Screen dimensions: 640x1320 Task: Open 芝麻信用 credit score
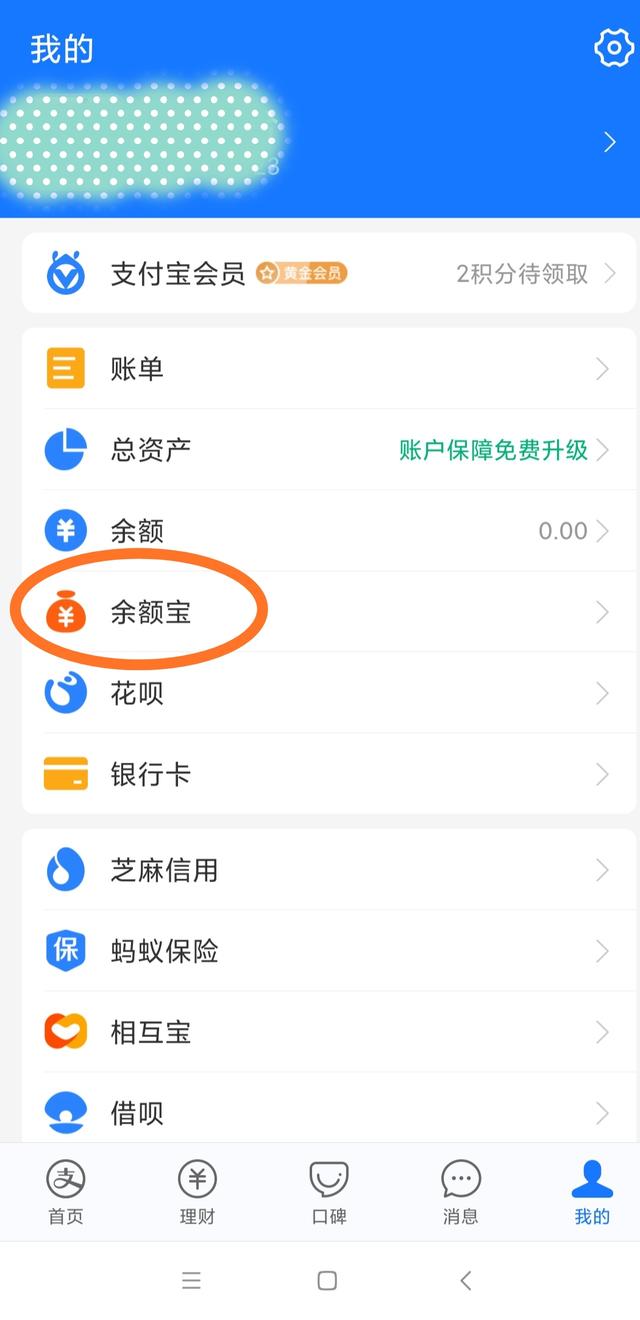pos(329,870)
